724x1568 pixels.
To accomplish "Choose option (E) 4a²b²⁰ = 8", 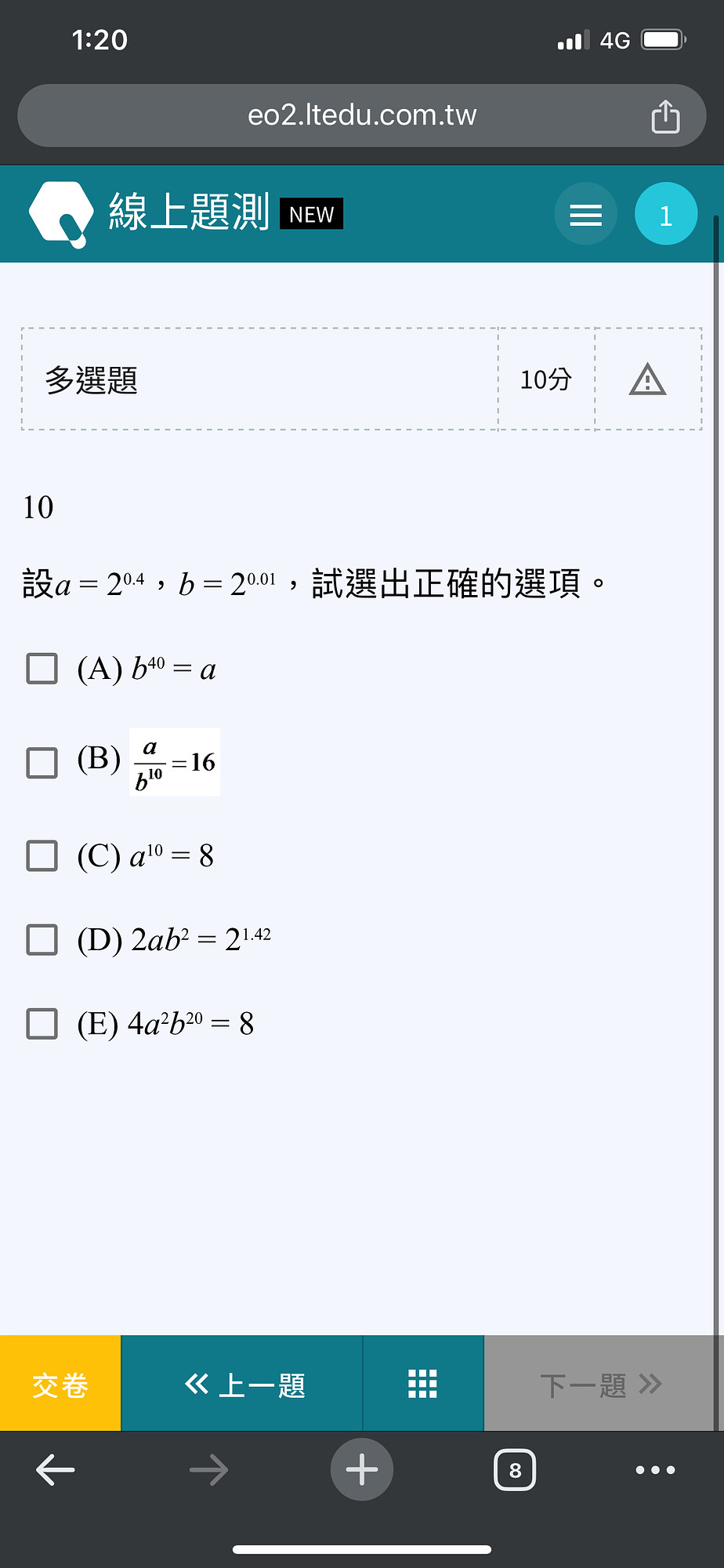I will coord(42,1023).
